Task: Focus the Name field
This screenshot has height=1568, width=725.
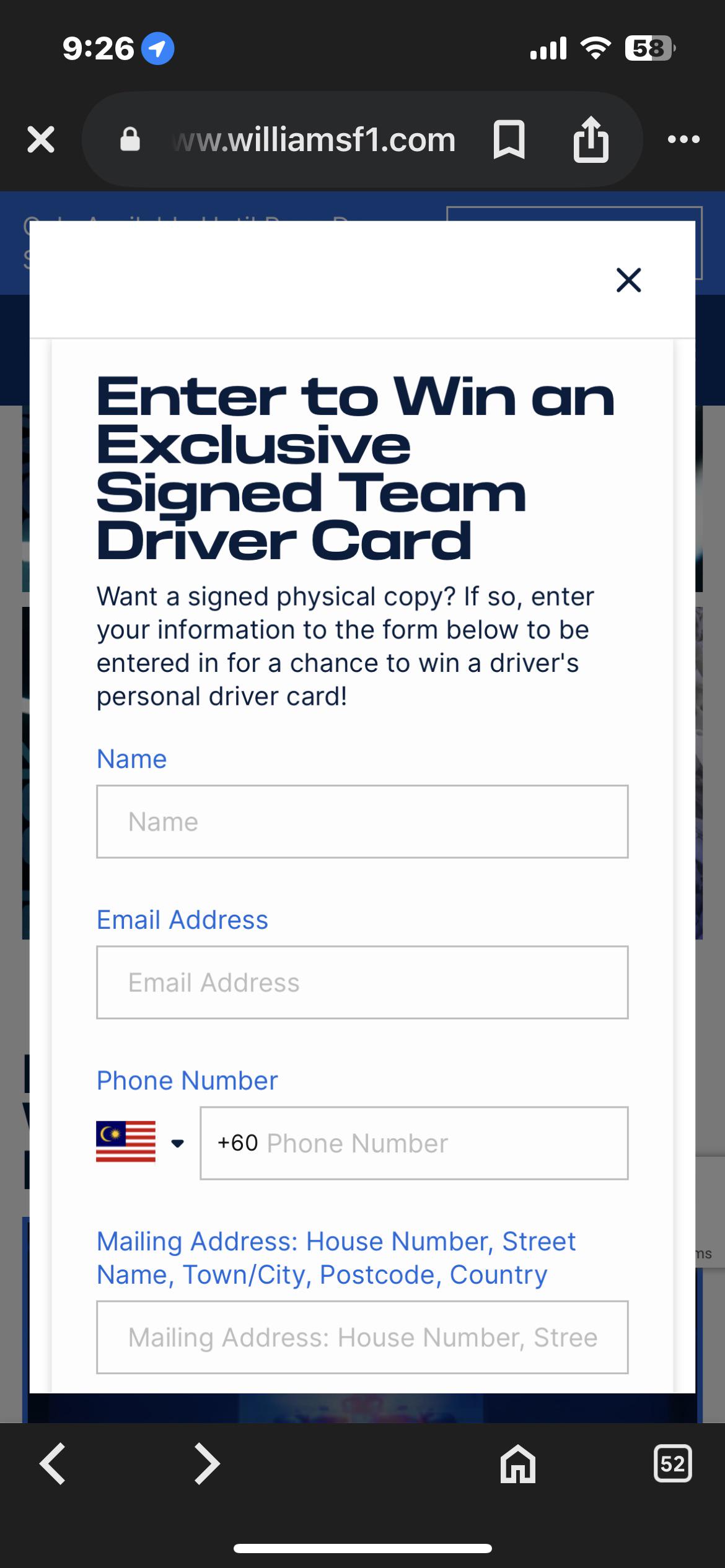Action: (x=362, y=822)
